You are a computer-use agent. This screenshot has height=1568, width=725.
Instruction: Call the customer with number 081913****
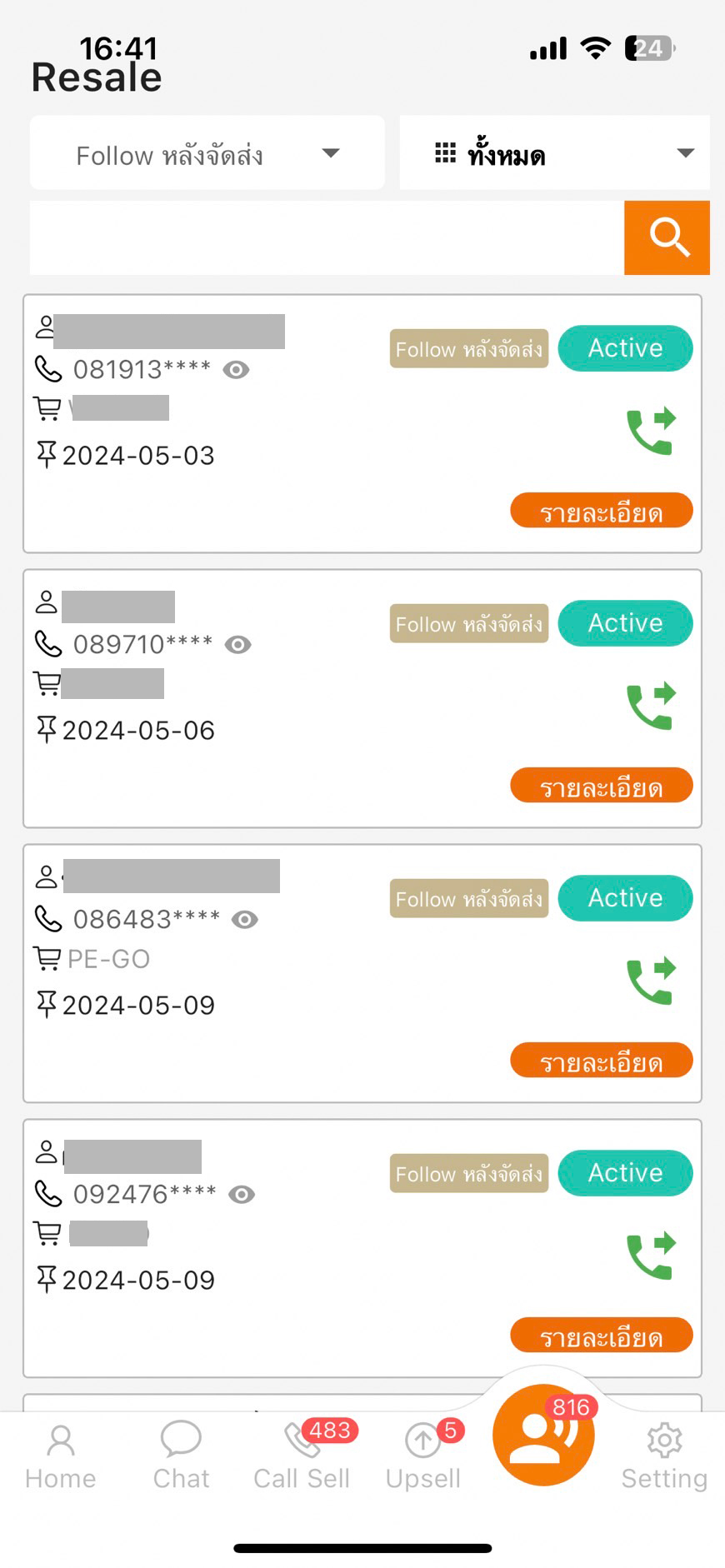[x=651, y=431]
